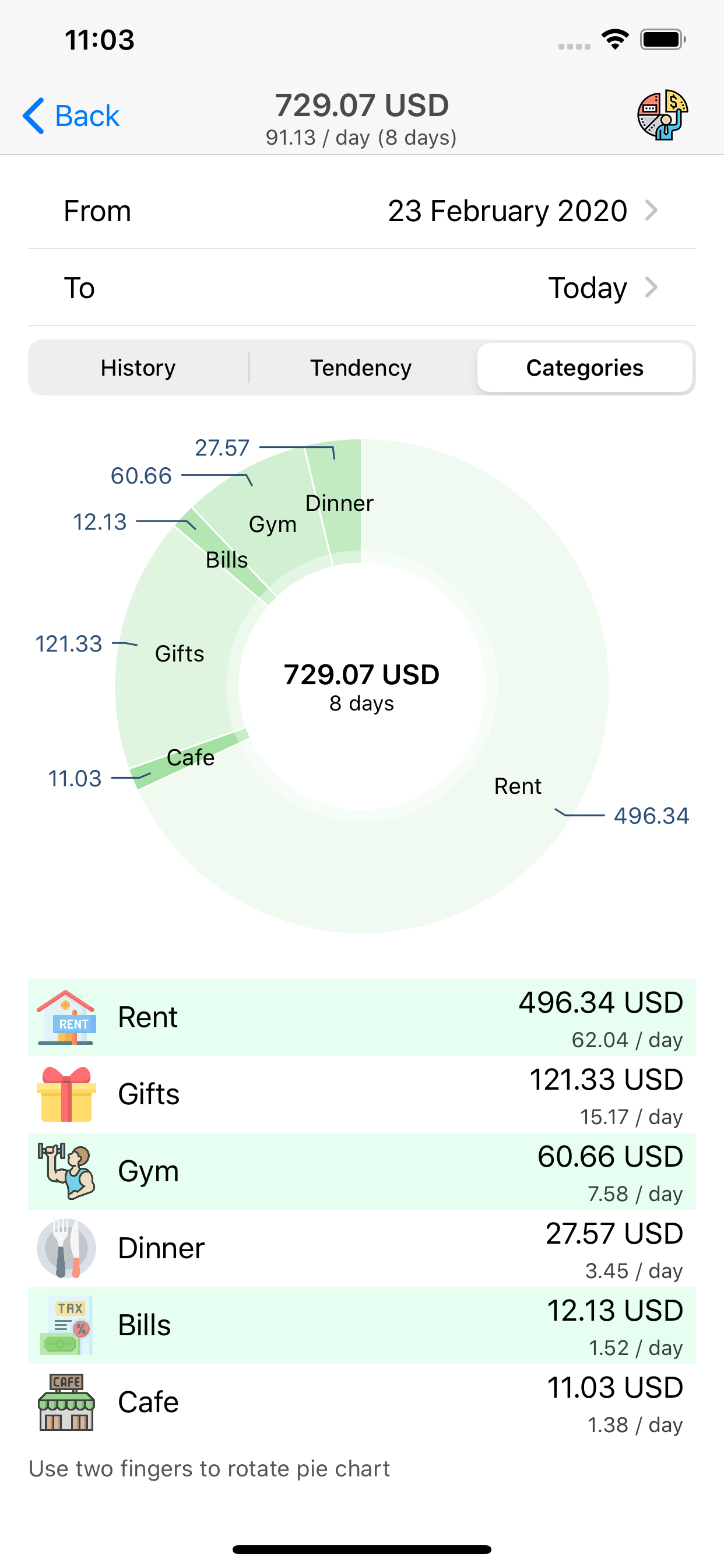Select the Categories tab
Viewport: 724px width, 1568px height.
click(x=585, y=367)
